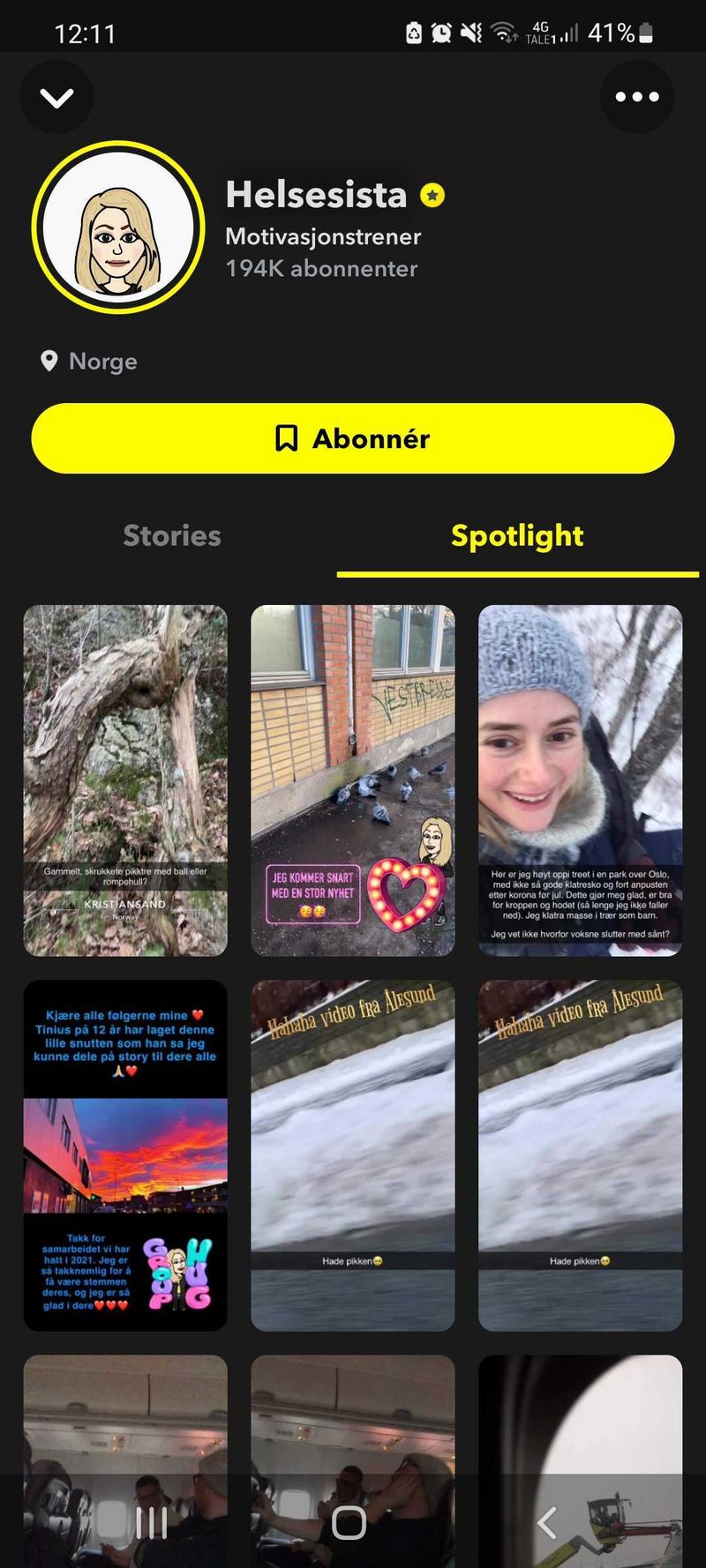
Task: Select the Spotlight tab
Action: coord(517,535)
